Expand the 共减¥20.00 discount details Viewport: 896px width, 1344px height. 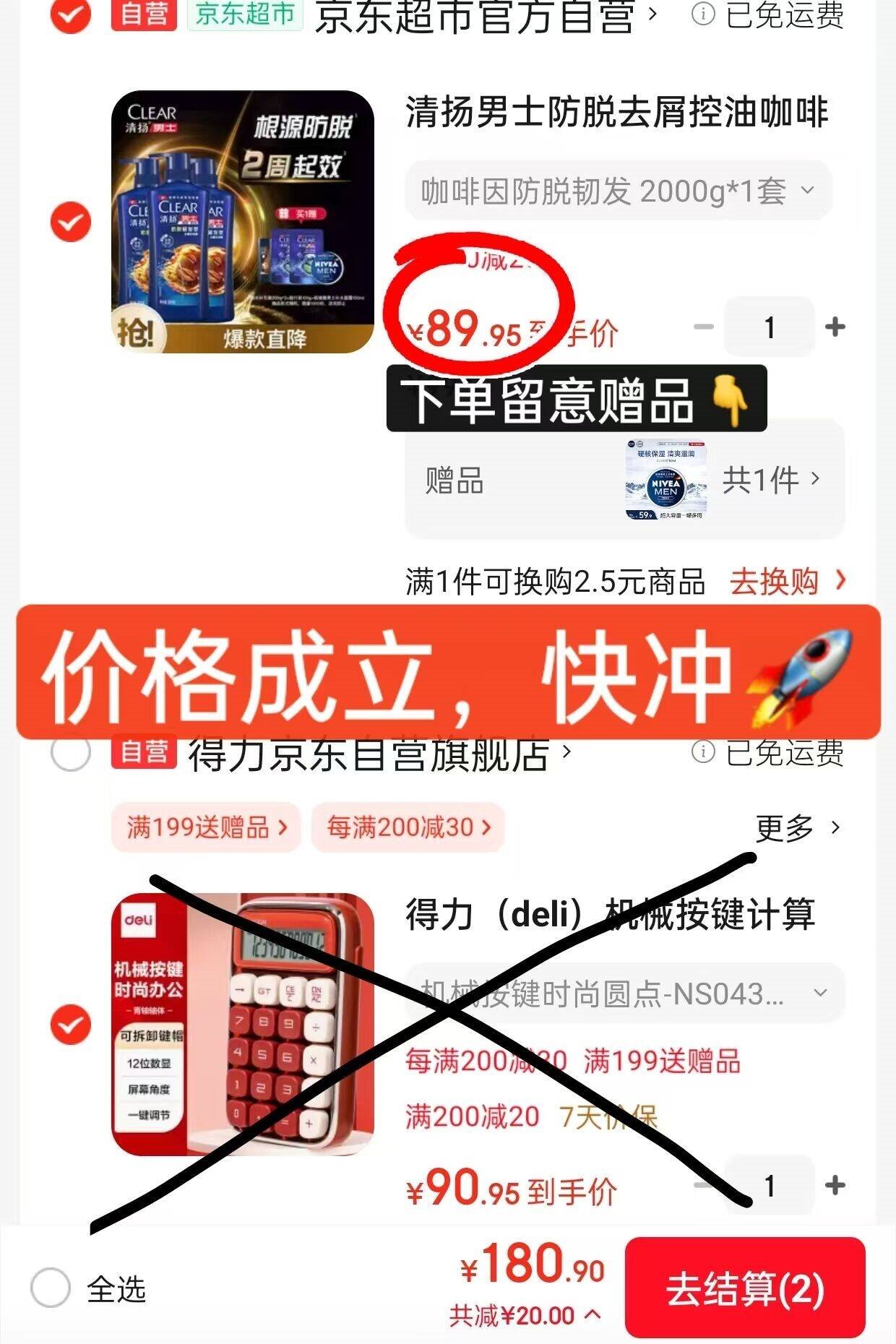[x=525, y=1316]
